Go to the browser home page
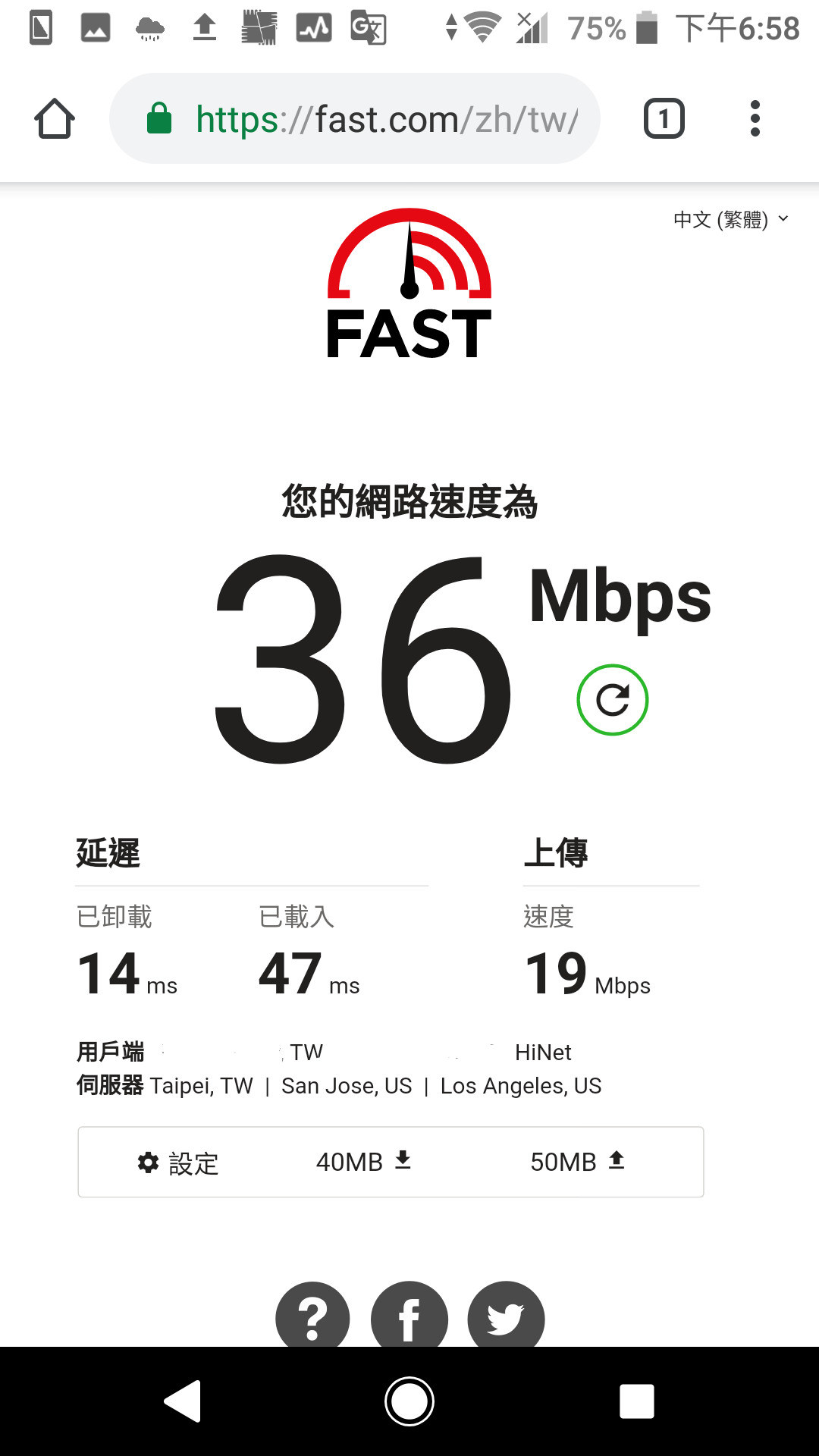 pyautogui.click(x=55, y=119)
